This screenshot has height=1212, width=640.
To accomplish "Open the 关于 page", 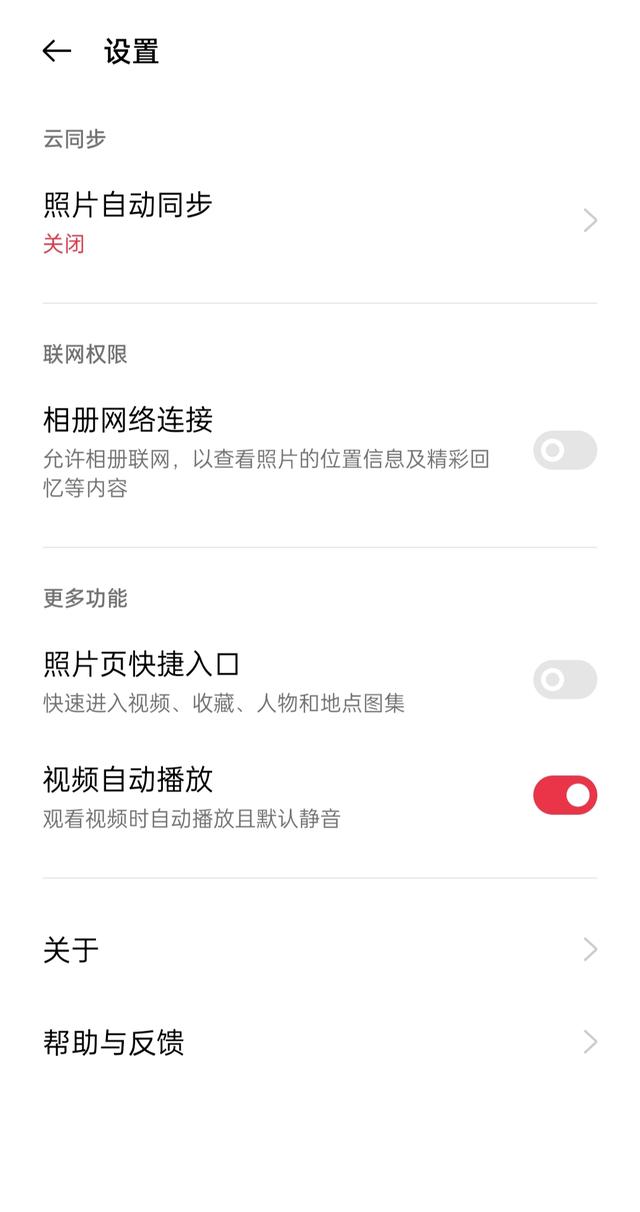I will pos(320,949).
